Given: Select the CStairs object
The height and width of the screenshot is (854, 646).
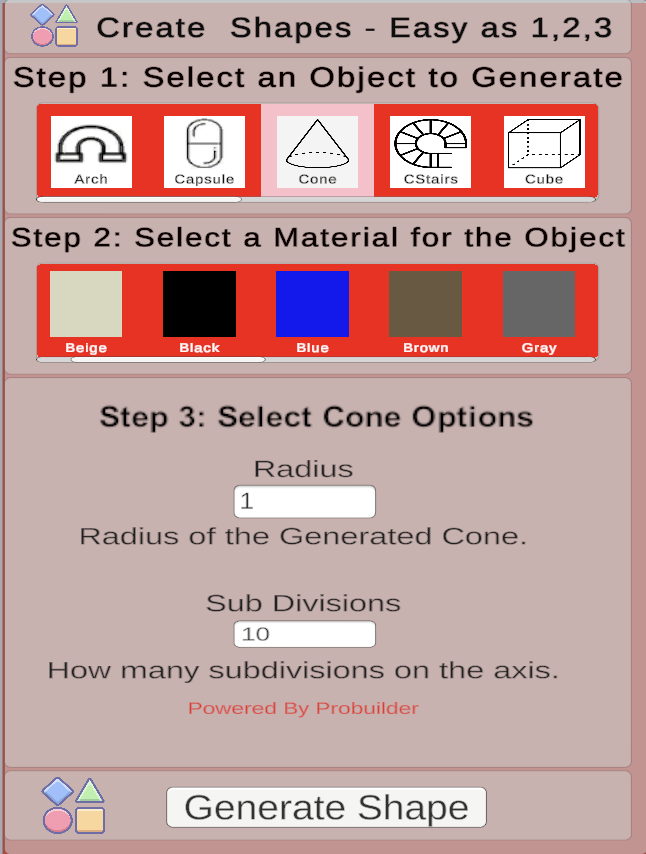Looking at the screenshot, I should point(430,151).
